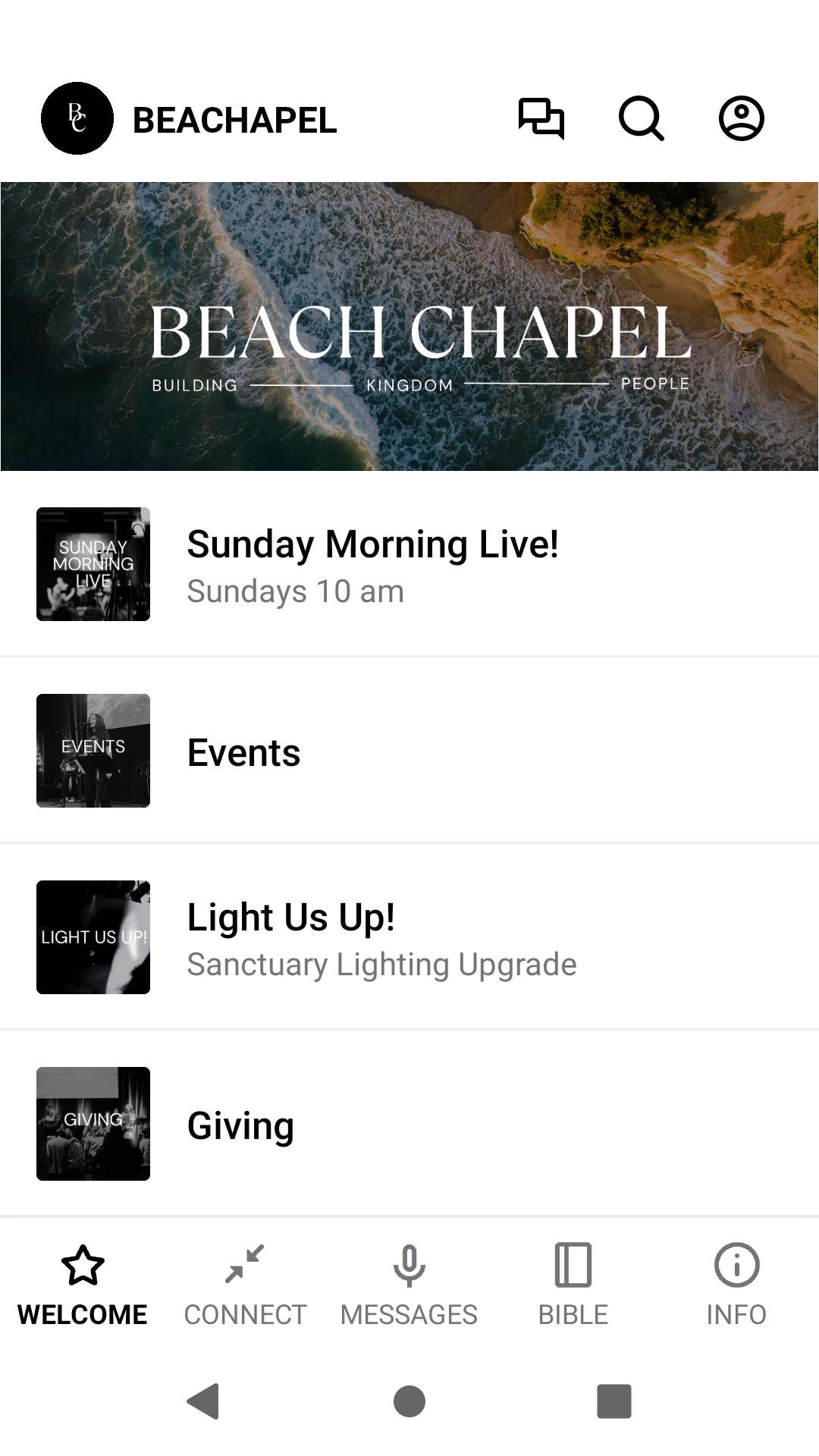
Task: Open the user profile icon
Action: 741,118
